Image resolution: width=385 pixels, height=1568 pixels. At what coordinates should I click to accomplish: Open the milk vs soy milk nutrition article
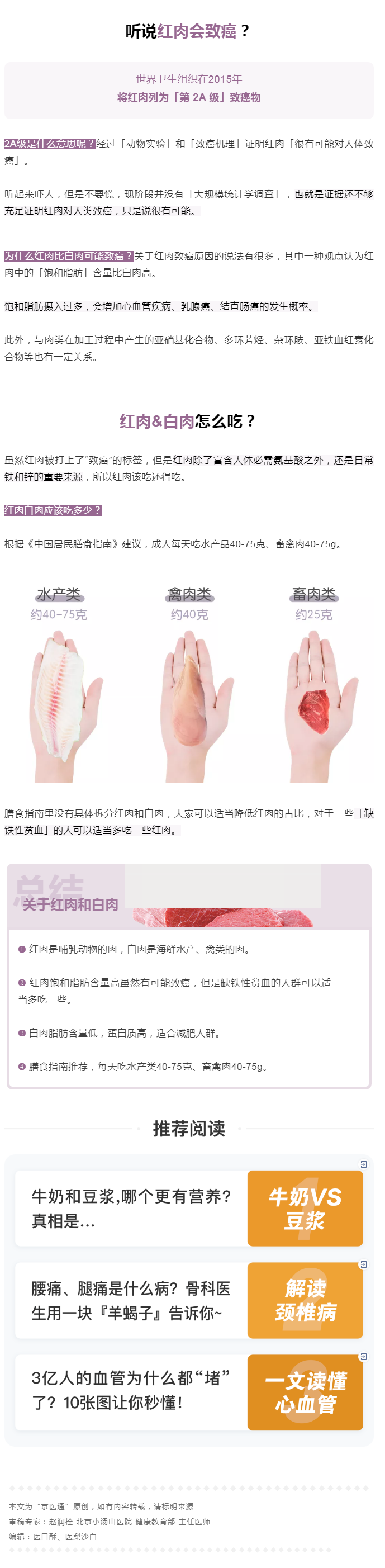click(131, 1208)
